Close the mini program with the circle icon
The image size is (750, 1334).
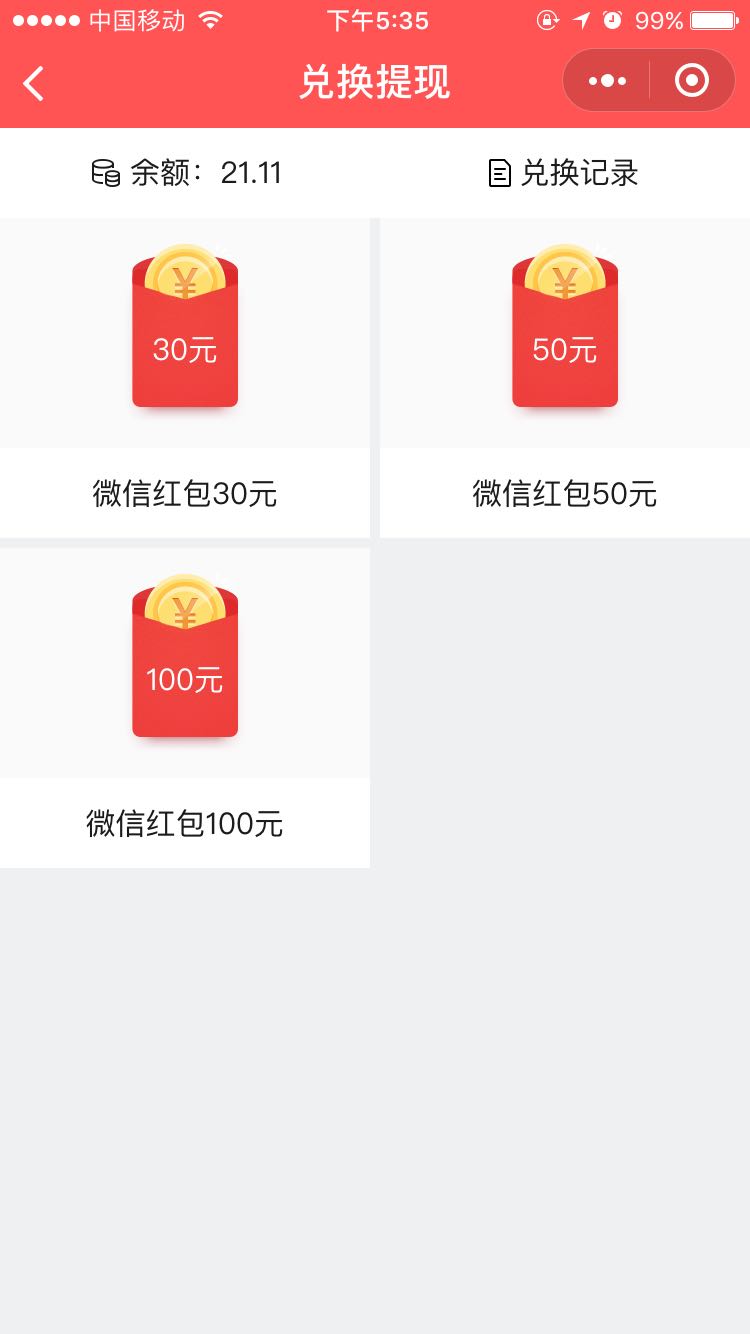click(x=692, y=80)
